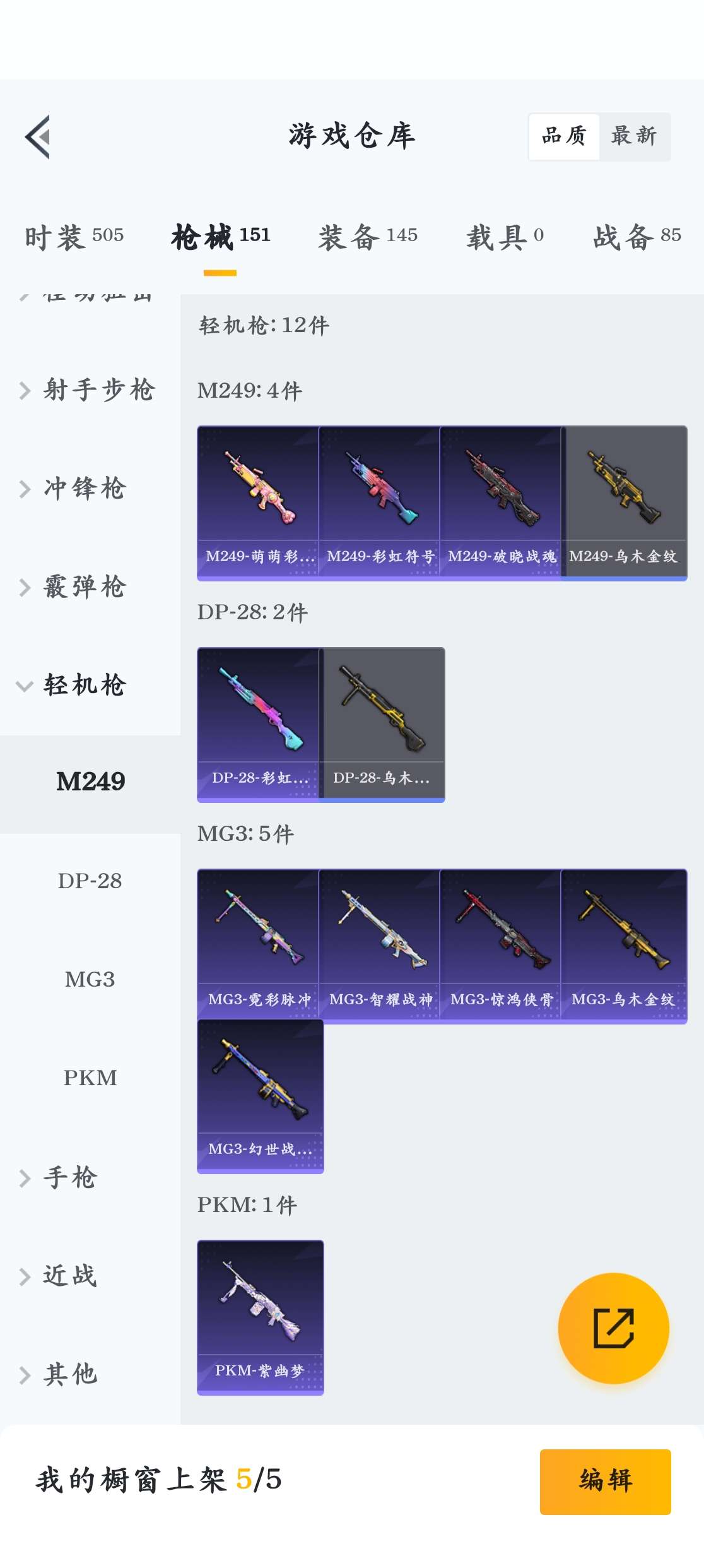
Task: Open the MG3-智耀战神 skin
Action: coord(379,945)
